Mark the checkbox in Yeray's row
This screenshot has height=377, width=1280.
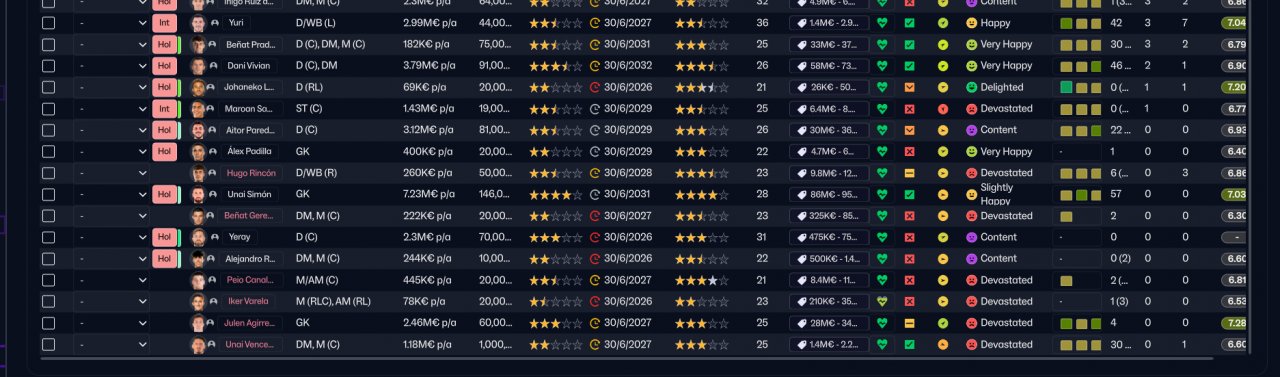tap(48, 237)
